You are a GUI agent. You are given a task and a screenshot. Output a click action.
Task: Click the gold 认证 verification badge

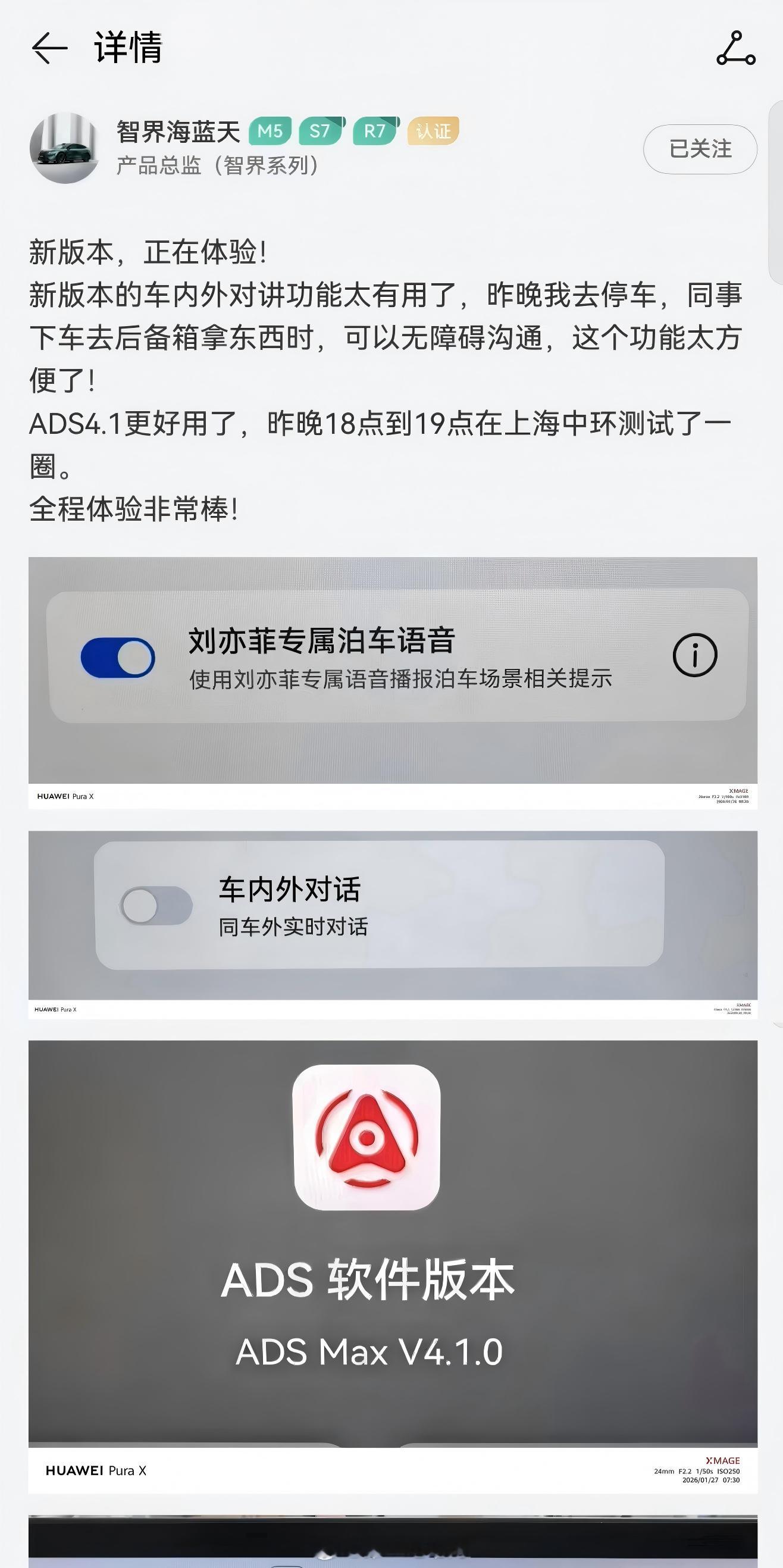pos(433,132)
